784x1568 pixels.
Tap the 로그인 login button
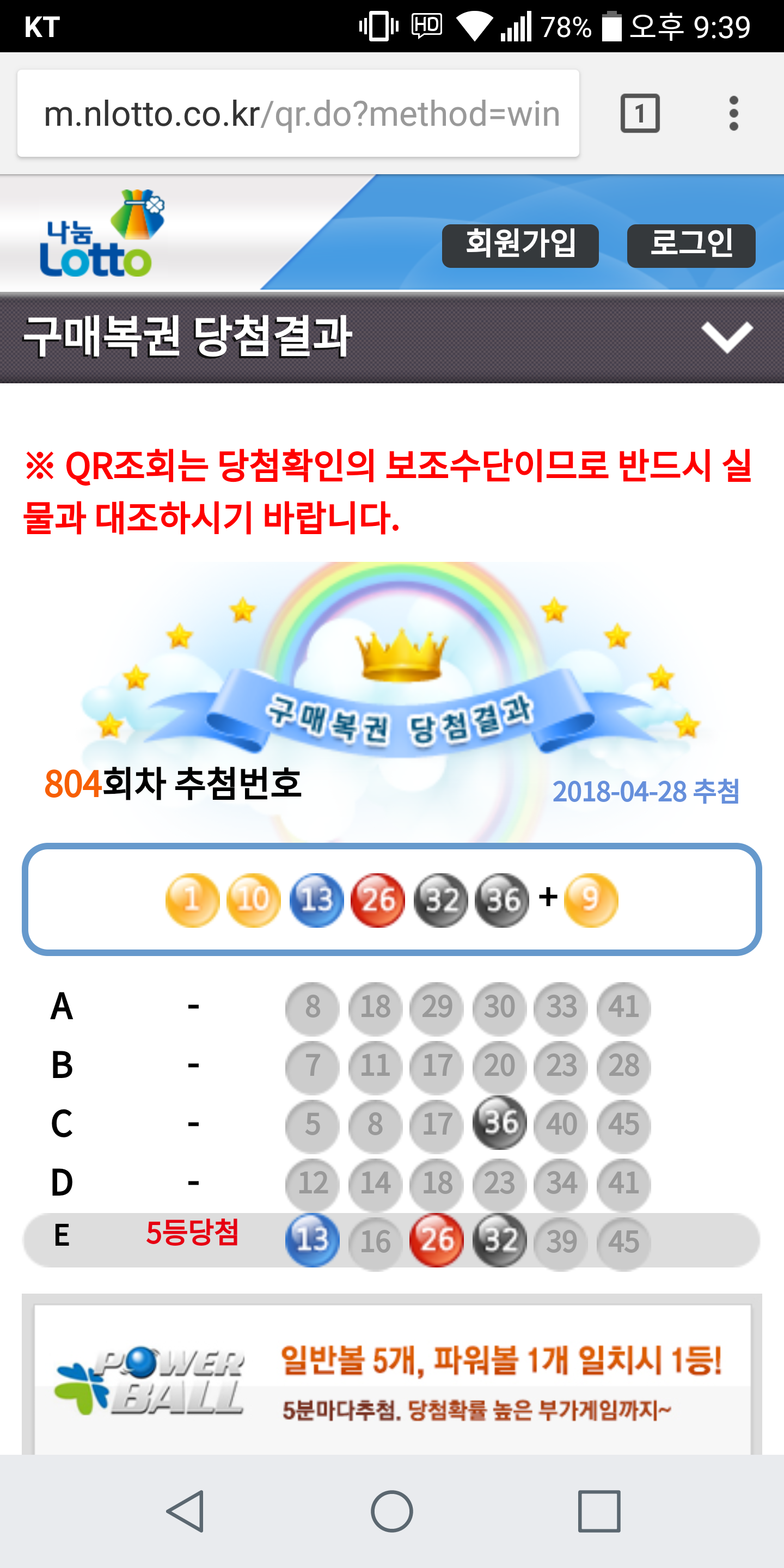691,246
